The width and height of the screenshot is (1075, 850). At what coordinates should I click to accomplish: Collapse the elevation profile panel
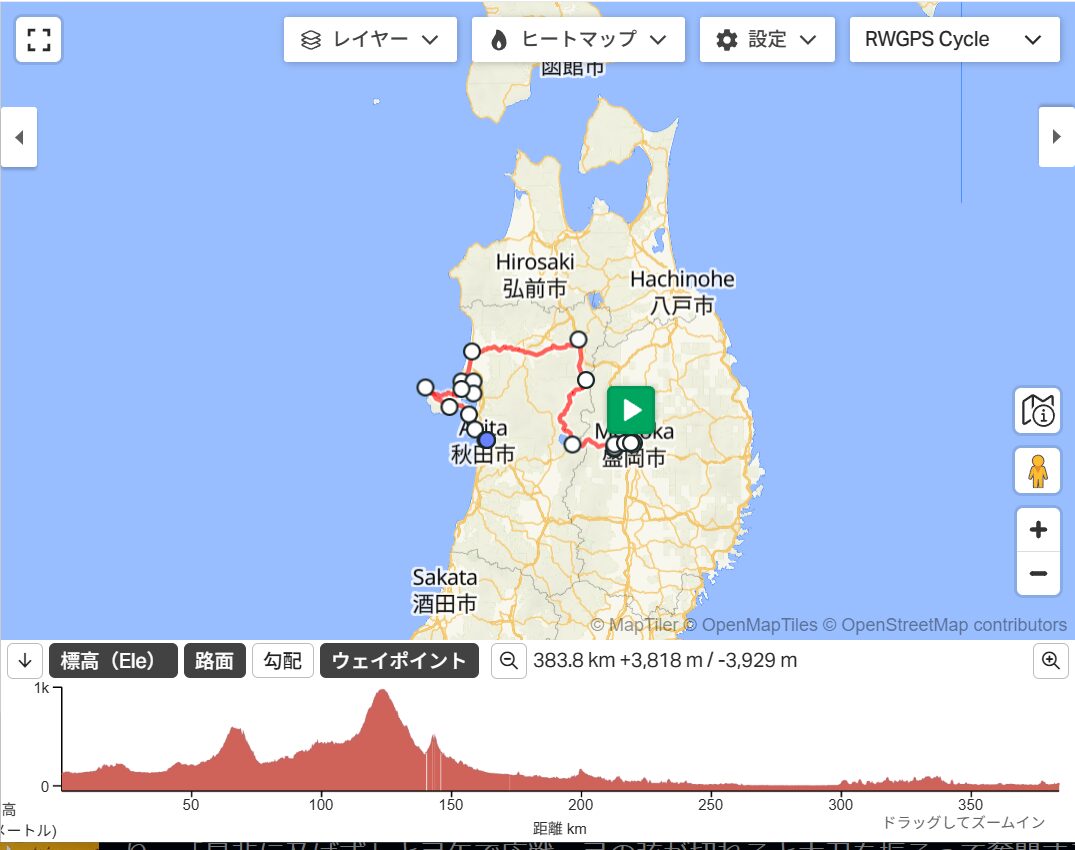[x=24, y=661]
